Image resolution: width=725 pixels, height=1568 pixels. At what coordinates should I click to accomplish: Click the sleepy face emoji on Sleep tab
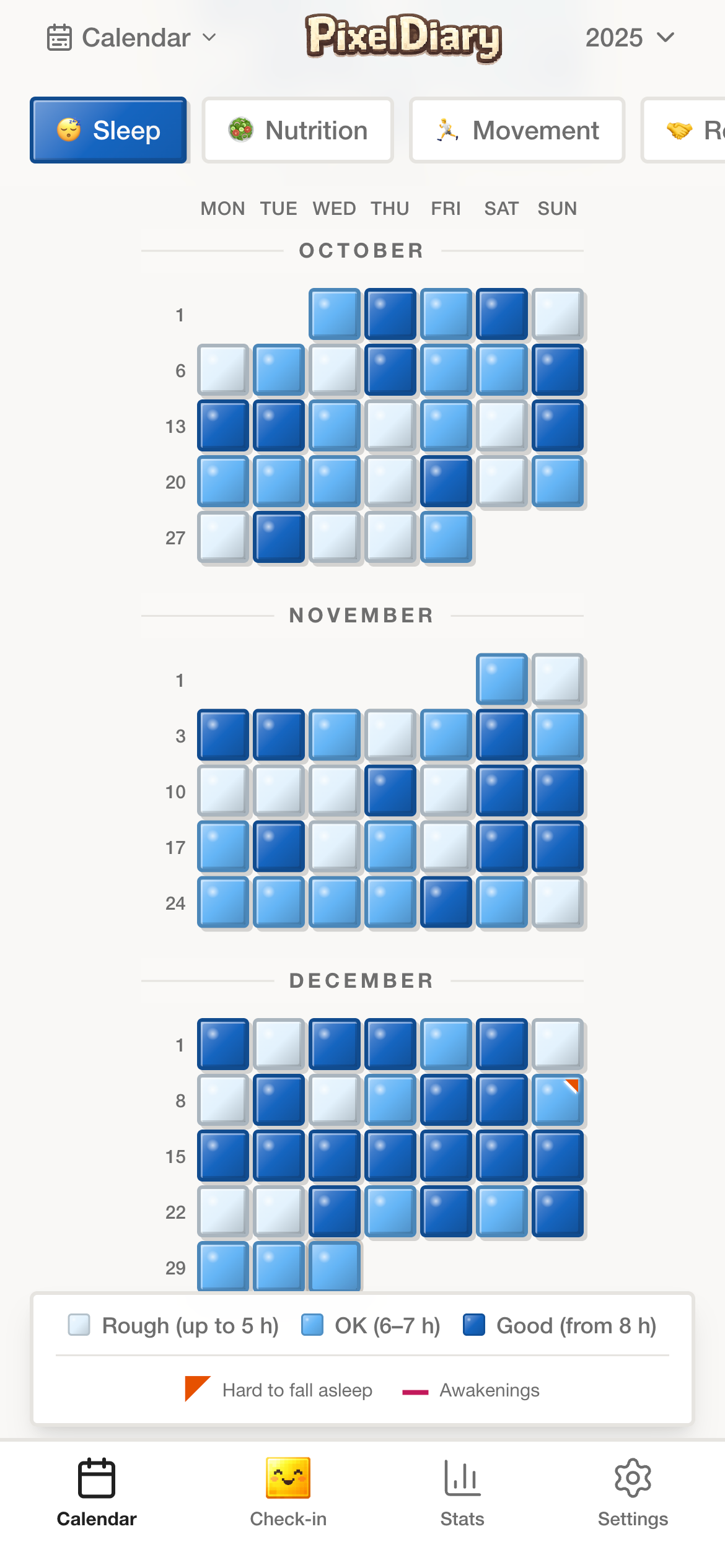point(68,131)
